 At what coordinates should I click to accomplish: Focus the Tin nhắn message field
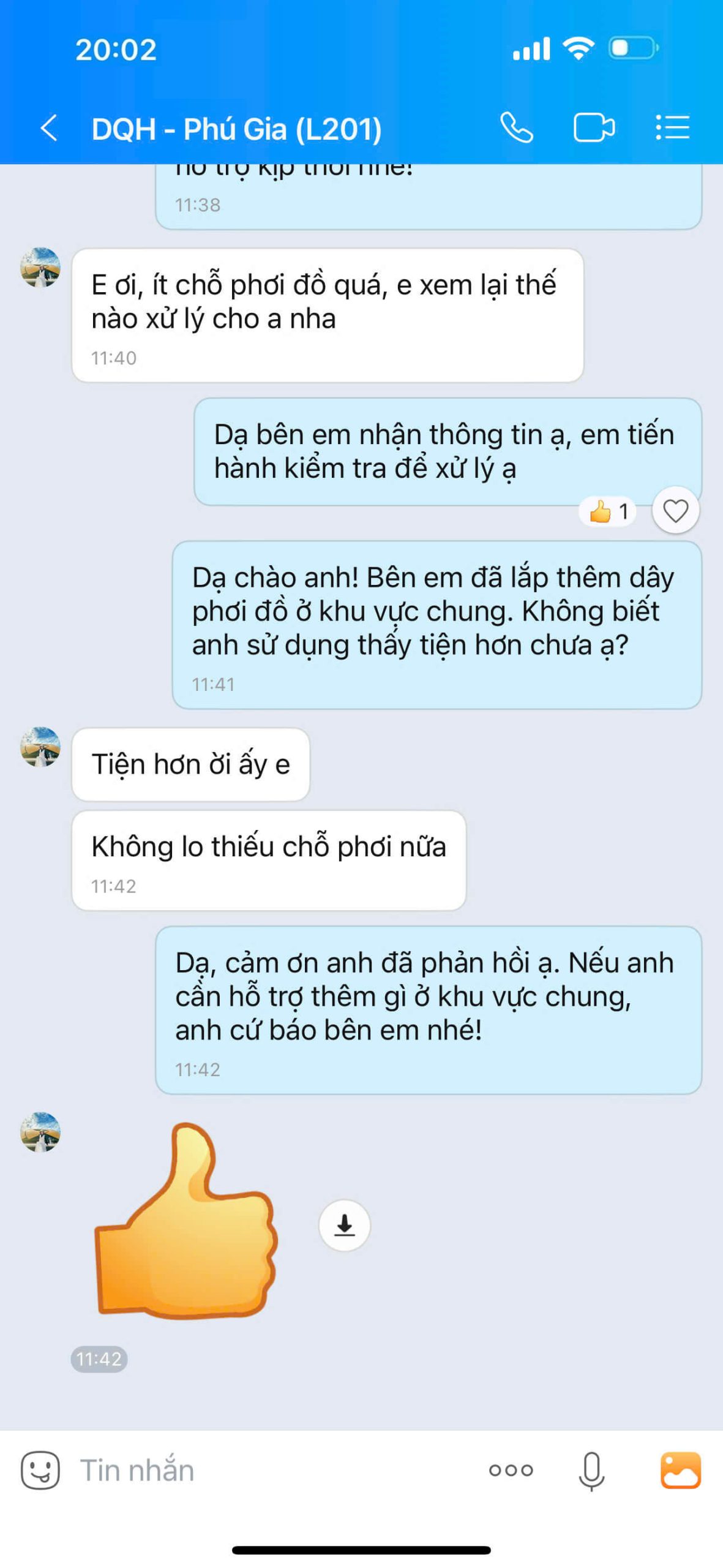click(269, 1470)
